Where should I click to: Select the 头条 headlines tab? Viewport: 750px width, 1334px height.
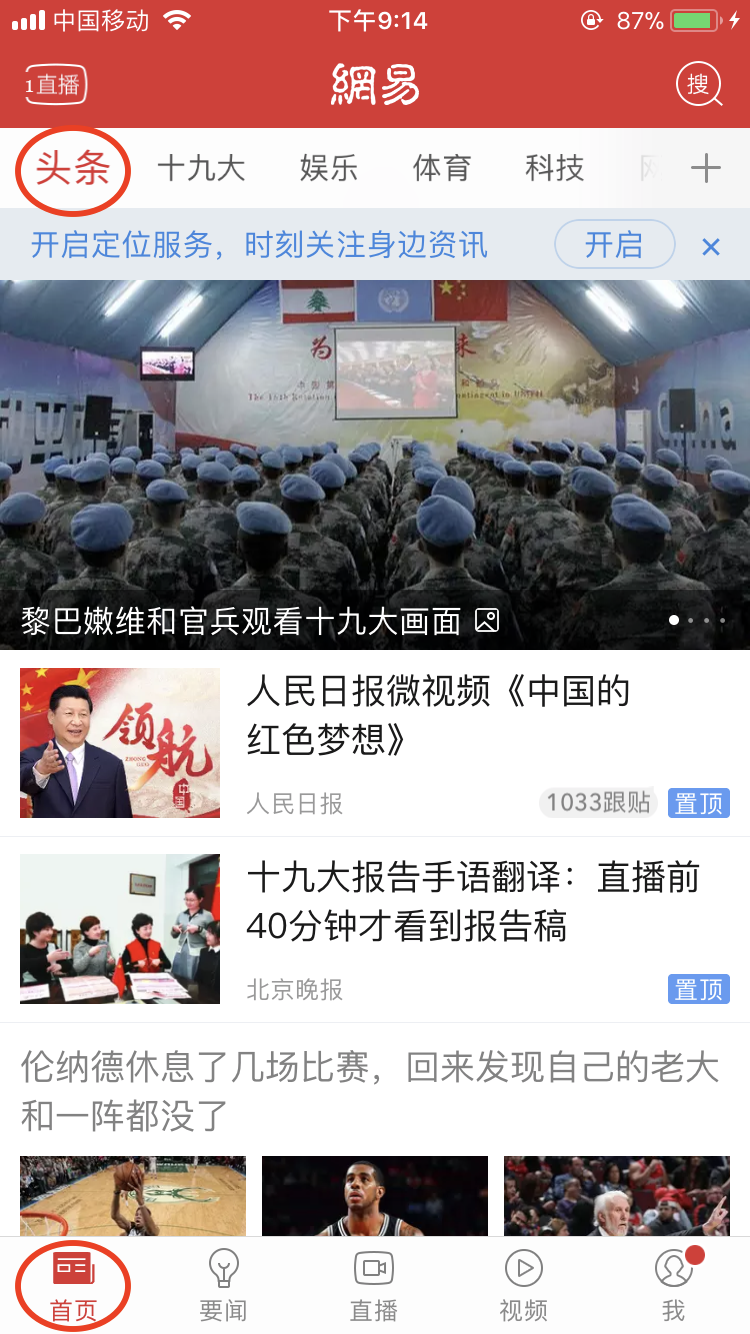coord(73,169)
